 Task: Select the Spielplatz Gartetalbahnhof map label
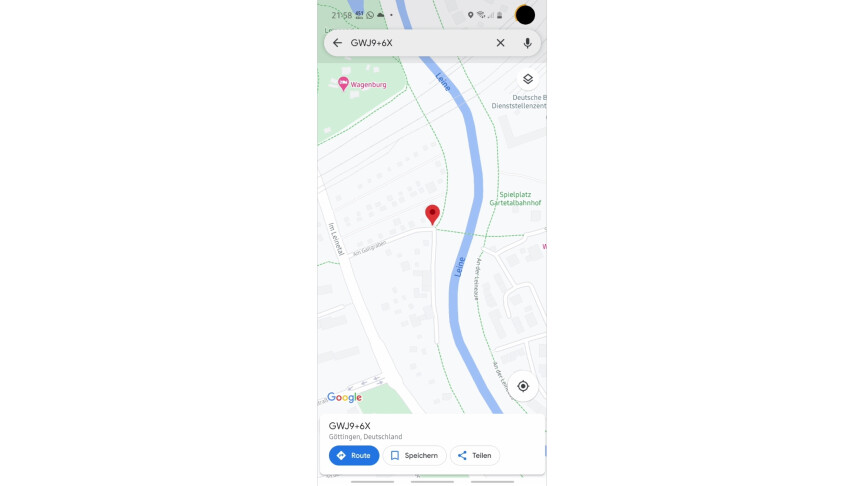[x=515, y=198]
